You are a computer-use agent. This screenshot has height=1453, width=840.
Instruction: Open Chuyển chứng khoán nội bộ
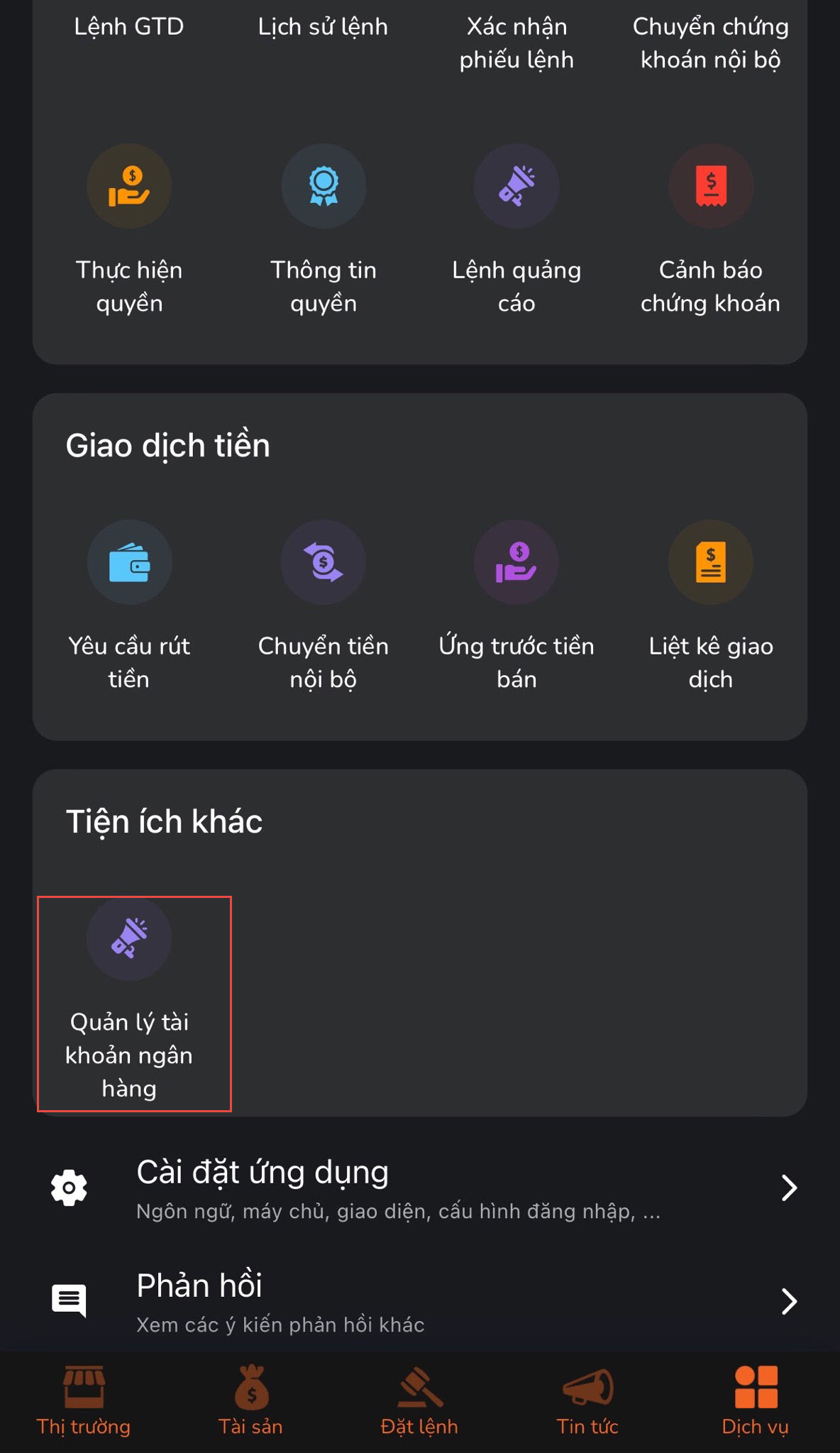click(x=711, y=43)
